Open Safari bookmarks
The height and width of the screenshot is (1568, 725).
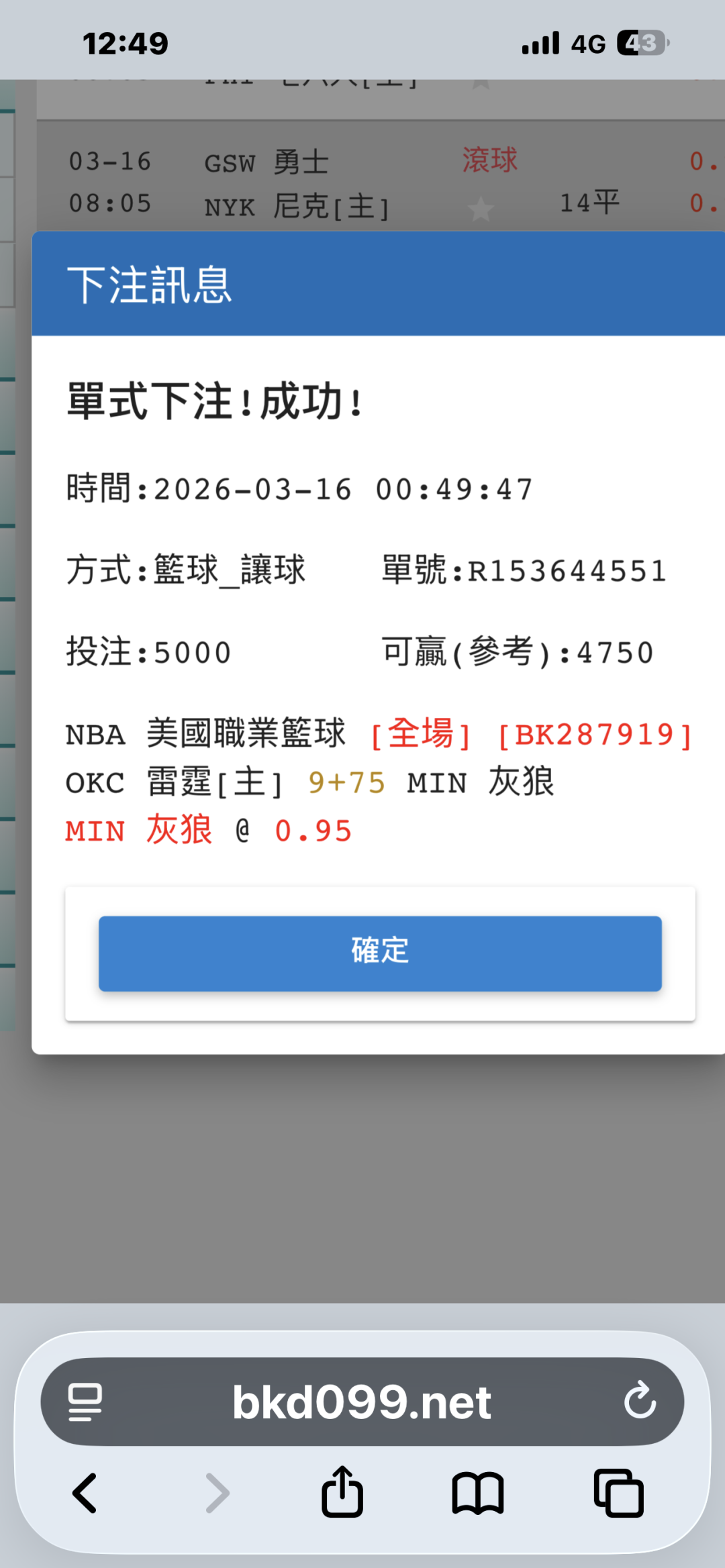[477, 1493]
